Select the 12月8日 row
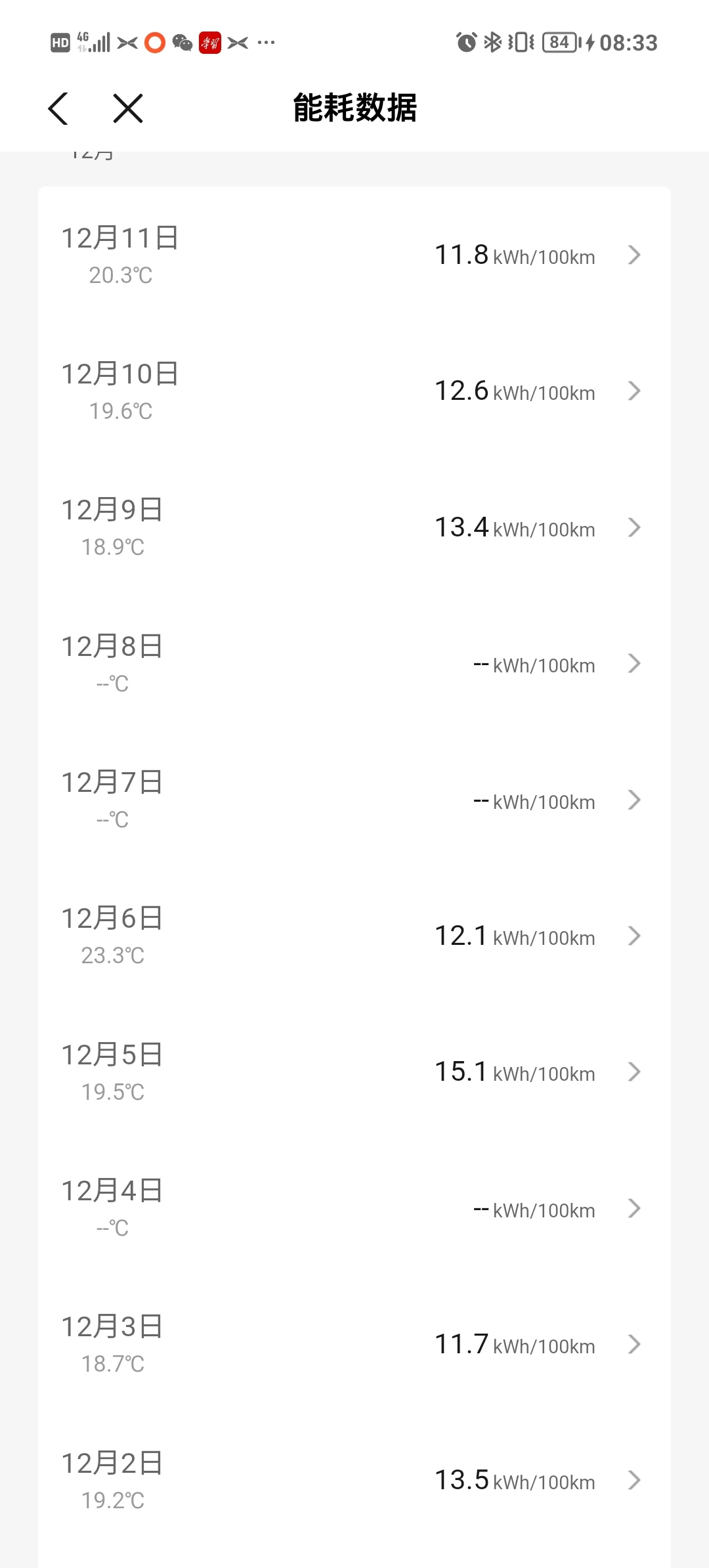Viewport: 709px width, 1568px height. [354, 664]
